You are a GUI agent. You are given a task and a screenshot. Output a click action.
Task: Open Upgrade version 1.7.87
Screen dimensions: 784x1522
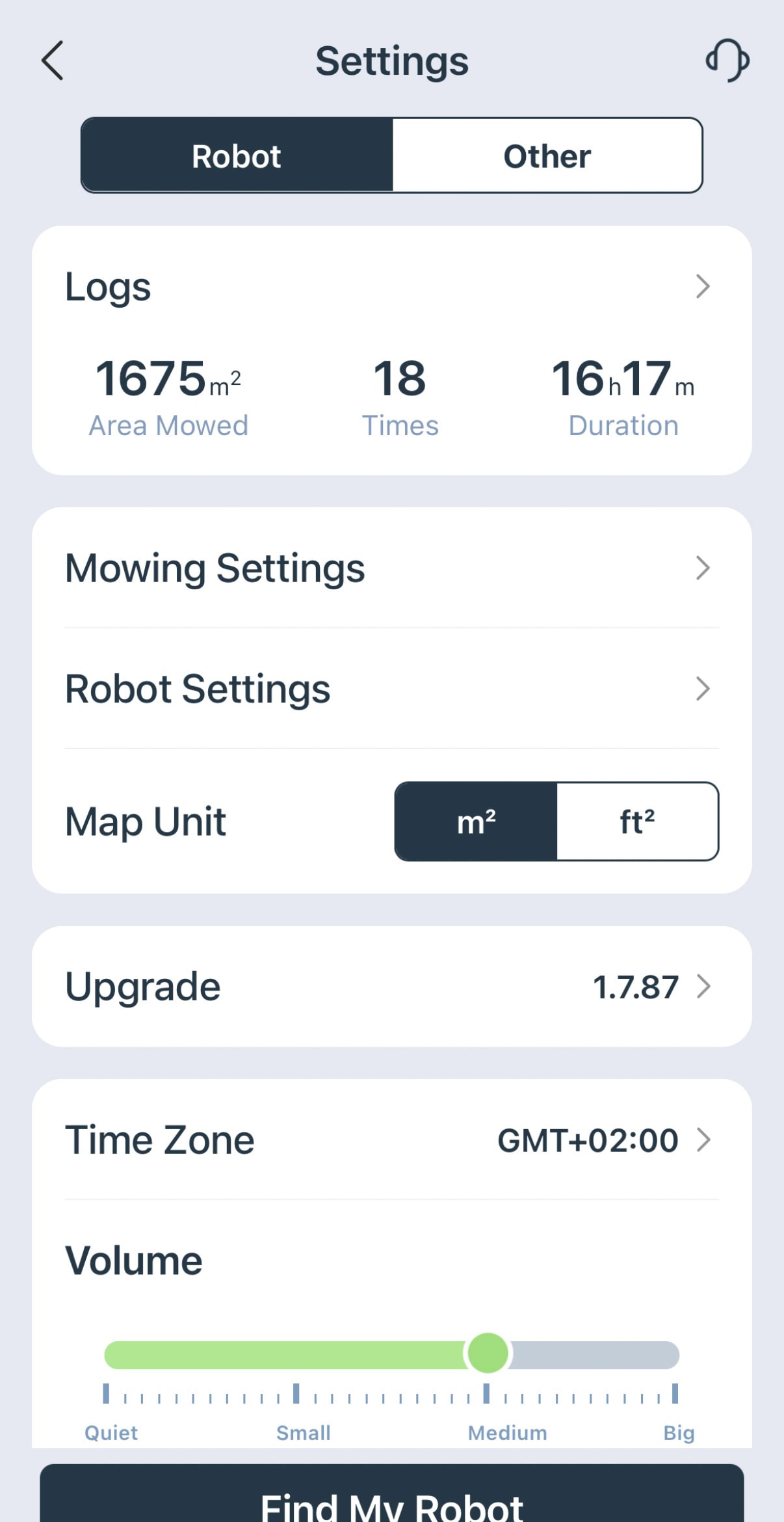(391, 986)
